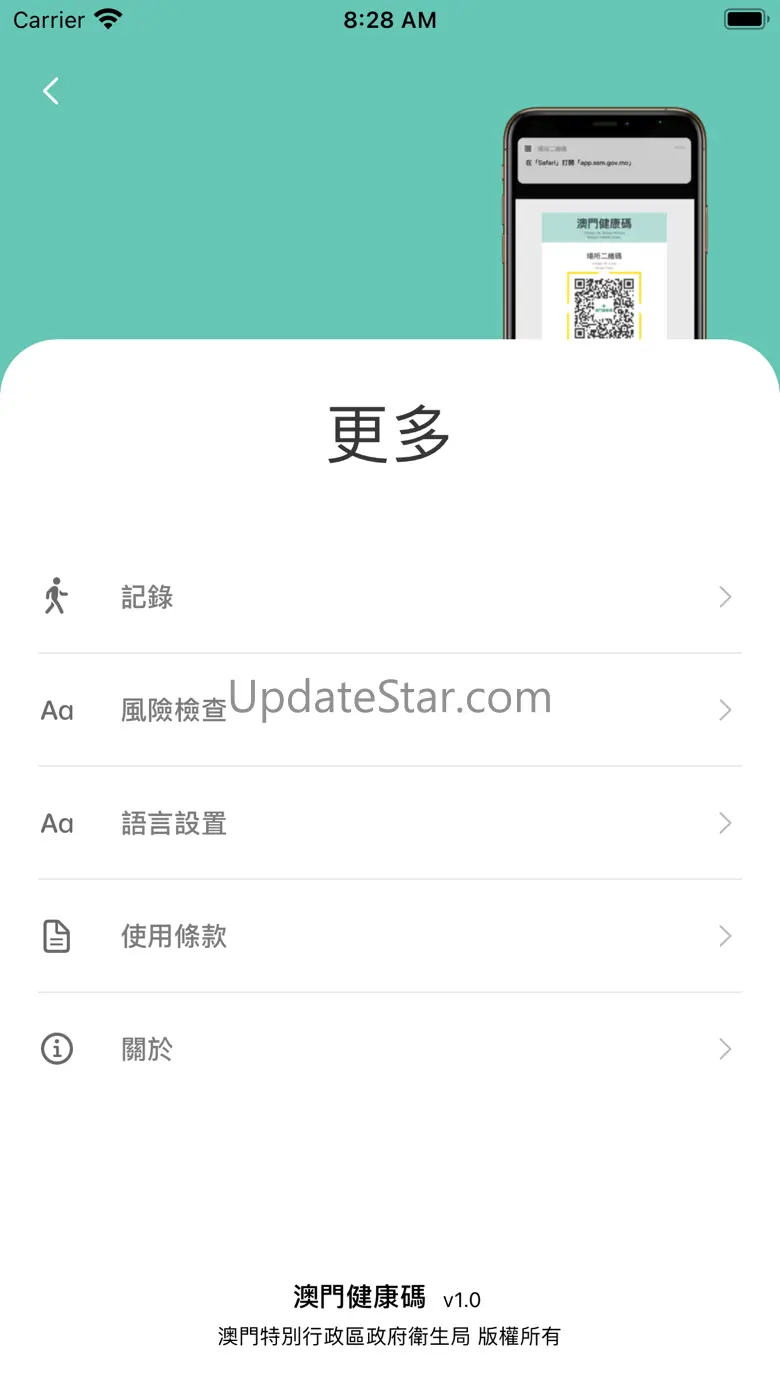Open the 風險檢查 row

[390, 710]
